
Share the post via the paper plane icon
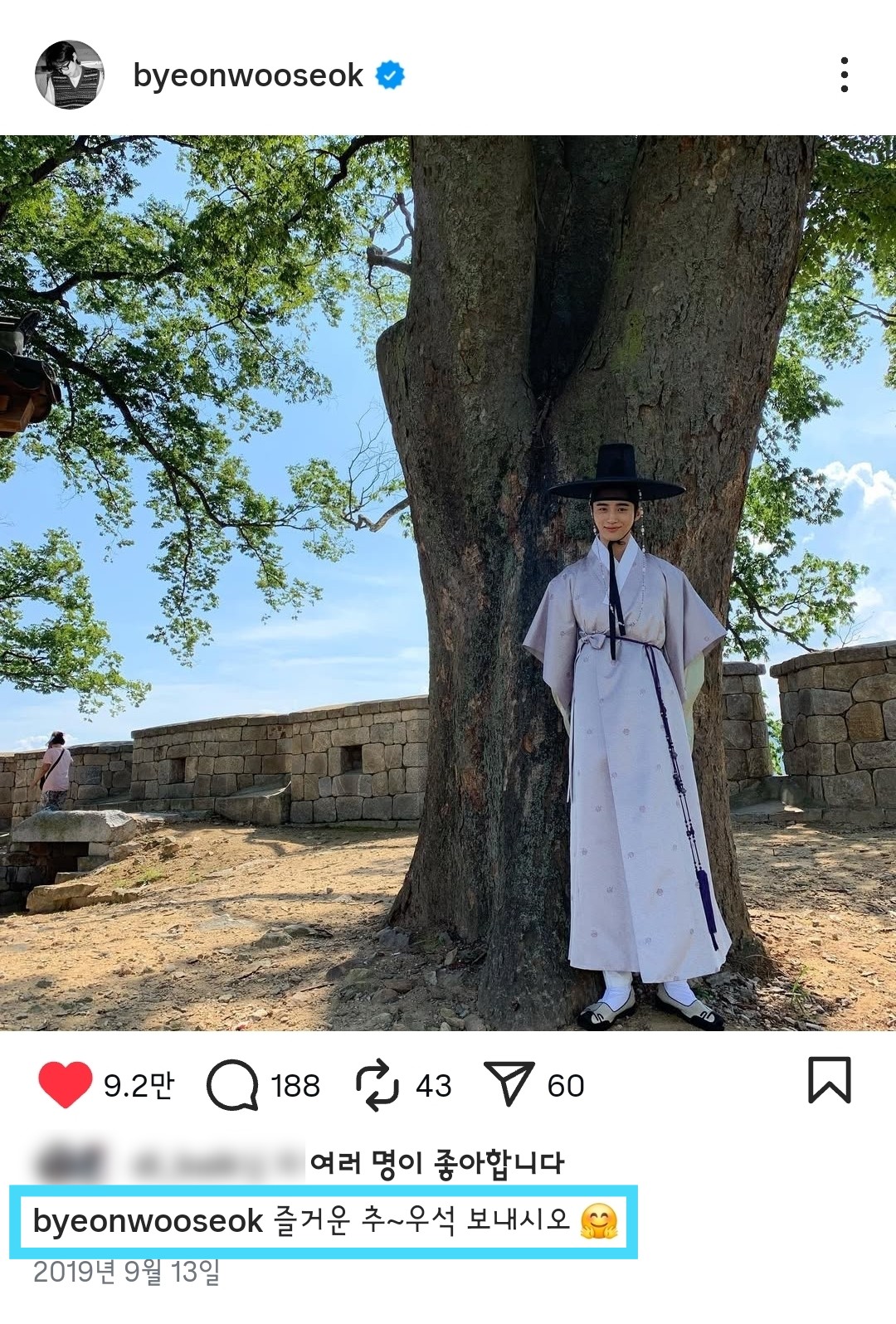click(508, 1084)
